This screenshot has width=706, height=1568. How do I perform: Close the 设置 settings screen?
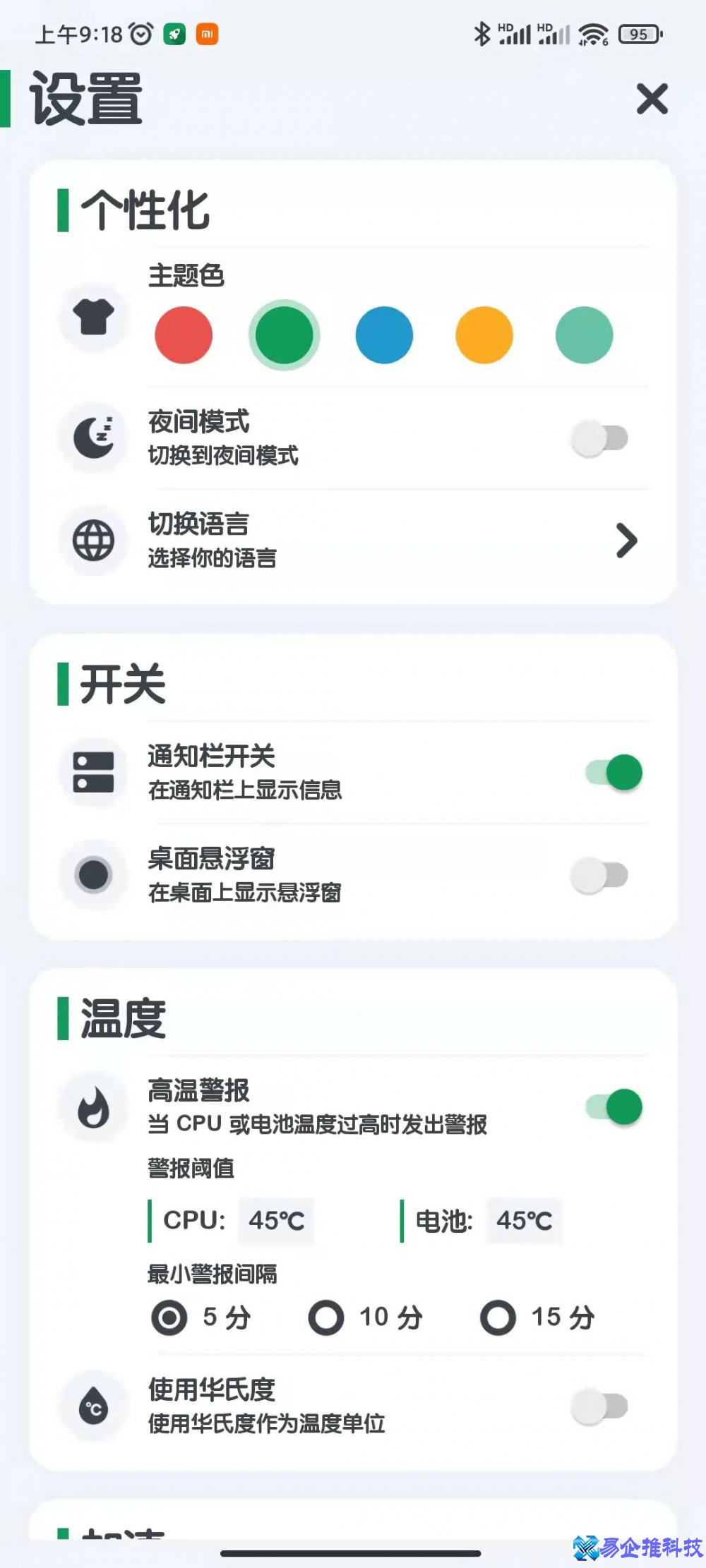point(651,99)
